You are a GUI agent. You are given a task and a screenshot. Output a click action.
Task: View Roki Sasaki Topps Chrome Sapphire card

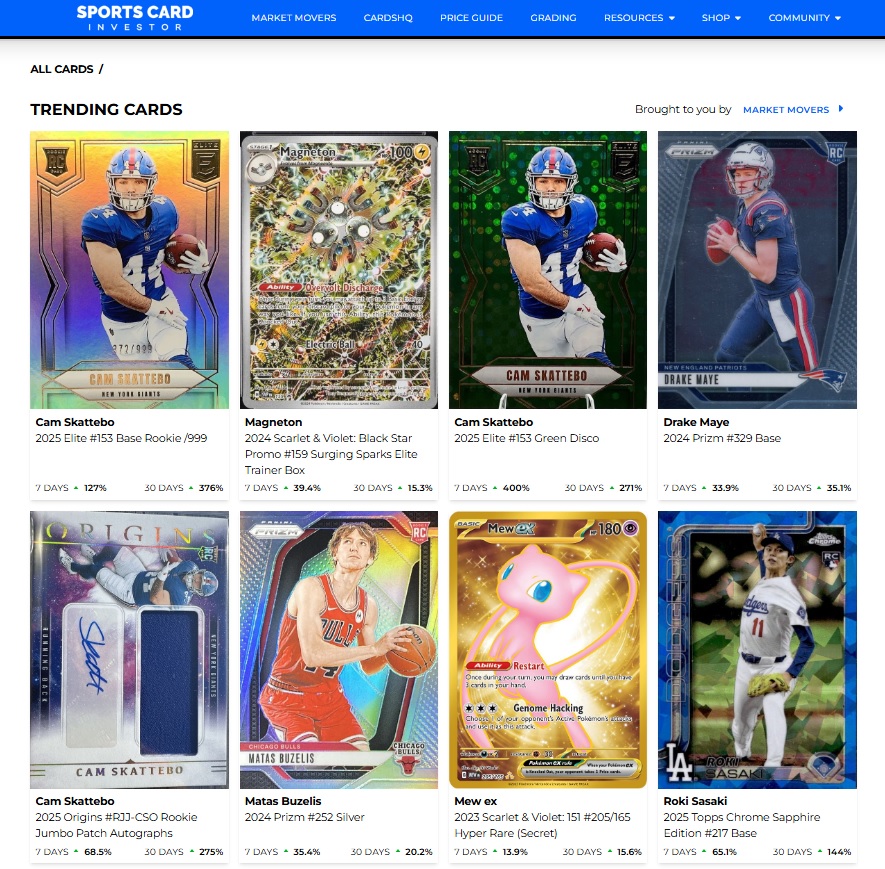point(757,650)
